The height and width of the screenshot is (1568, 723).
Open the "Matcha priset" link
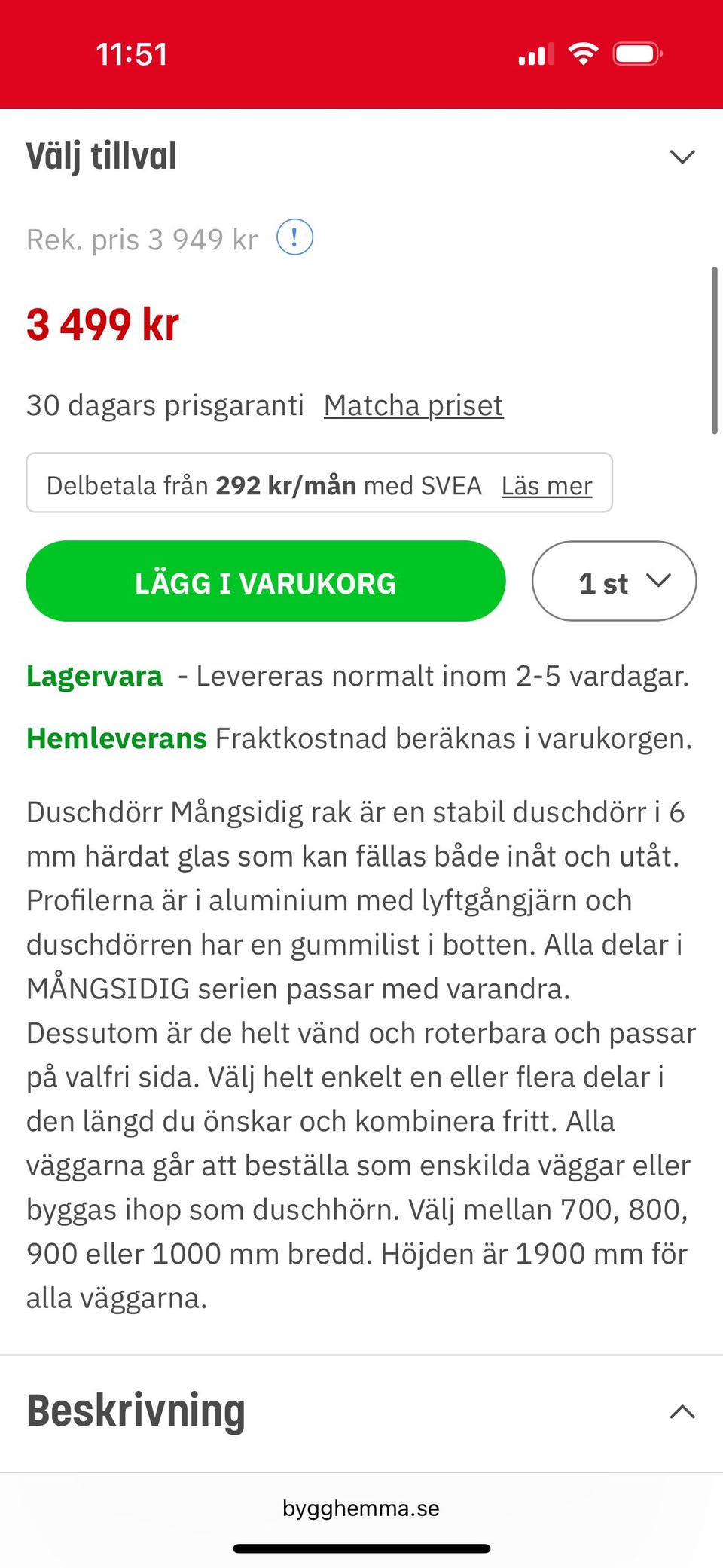(413, 405)
